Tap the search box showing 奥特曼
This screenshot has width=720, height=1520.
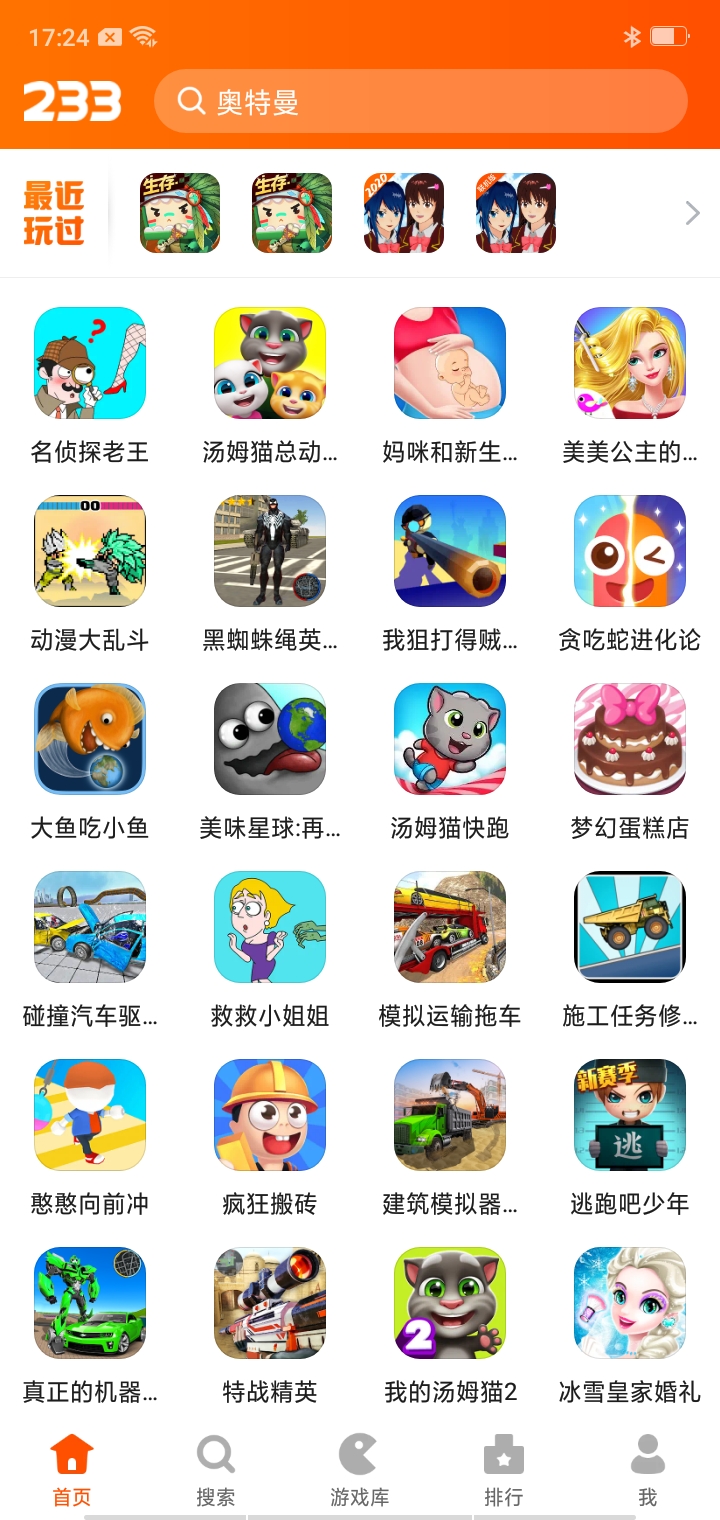point(420,101)
